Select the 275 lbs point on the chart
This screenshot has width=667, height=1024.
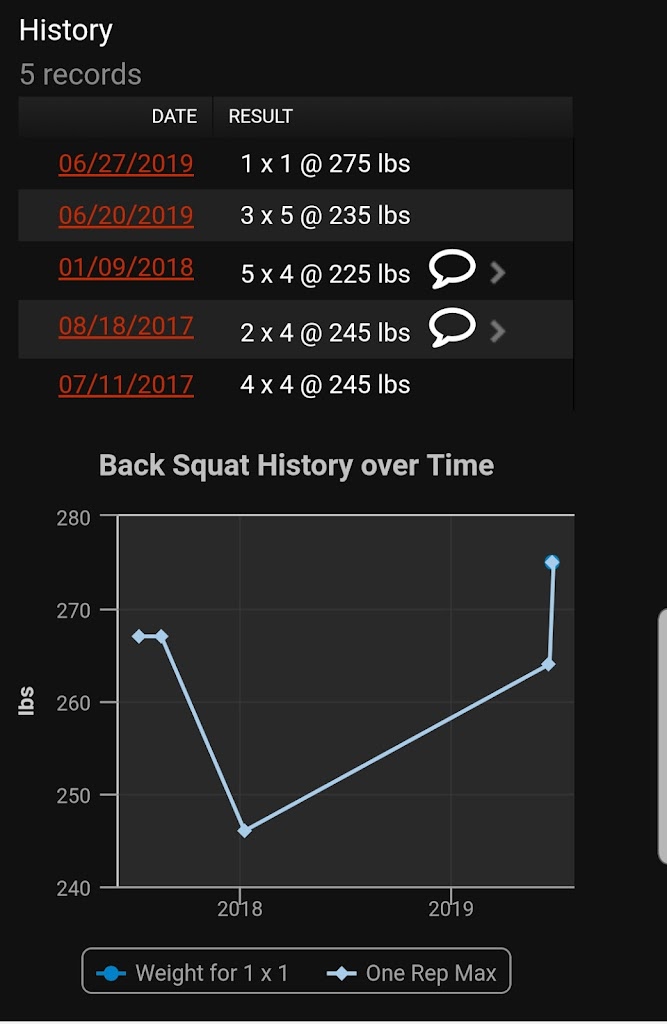[x=552, y=562]
